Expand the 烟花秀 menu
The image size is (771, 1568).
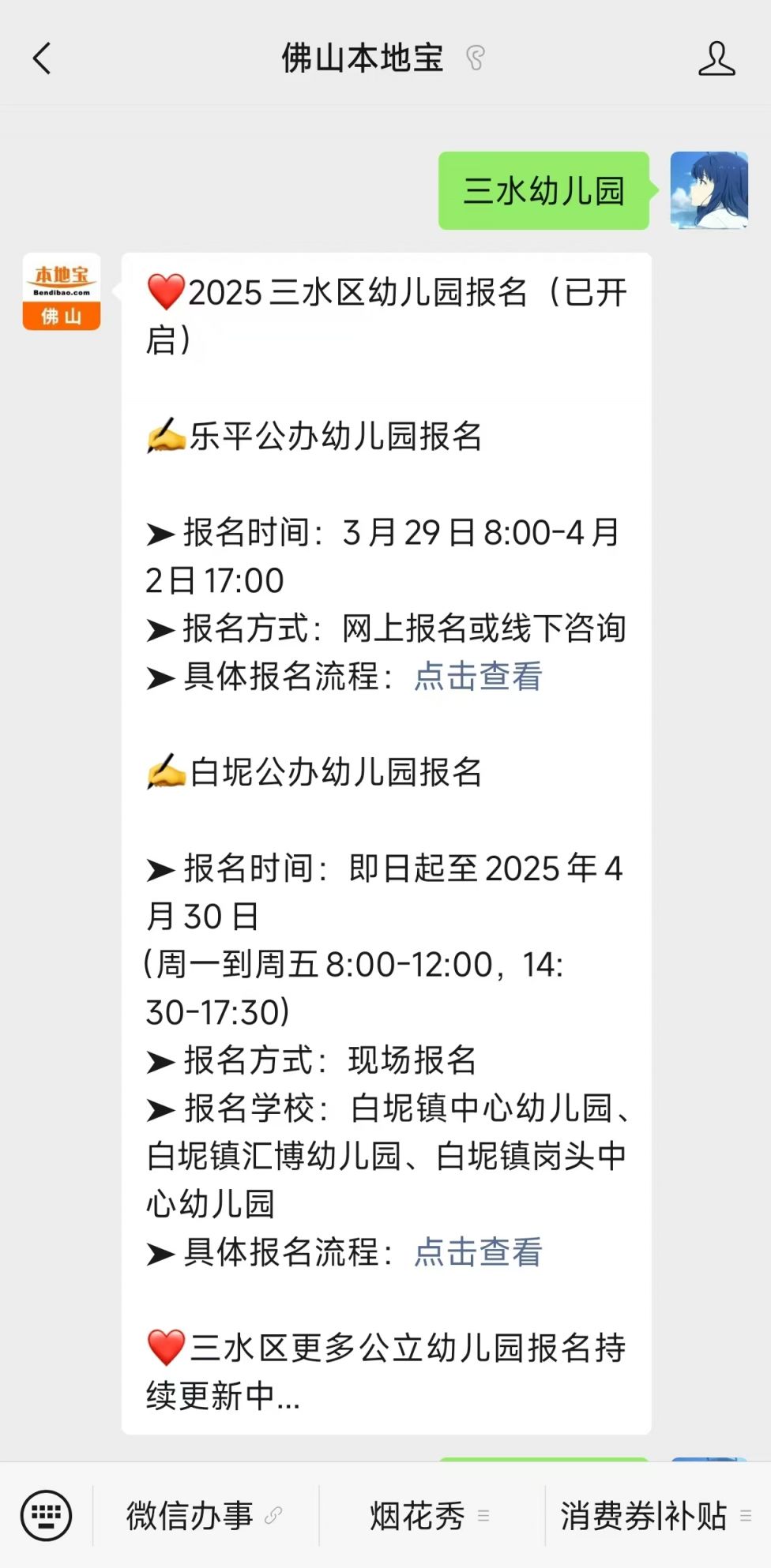tap(431, 1515)
